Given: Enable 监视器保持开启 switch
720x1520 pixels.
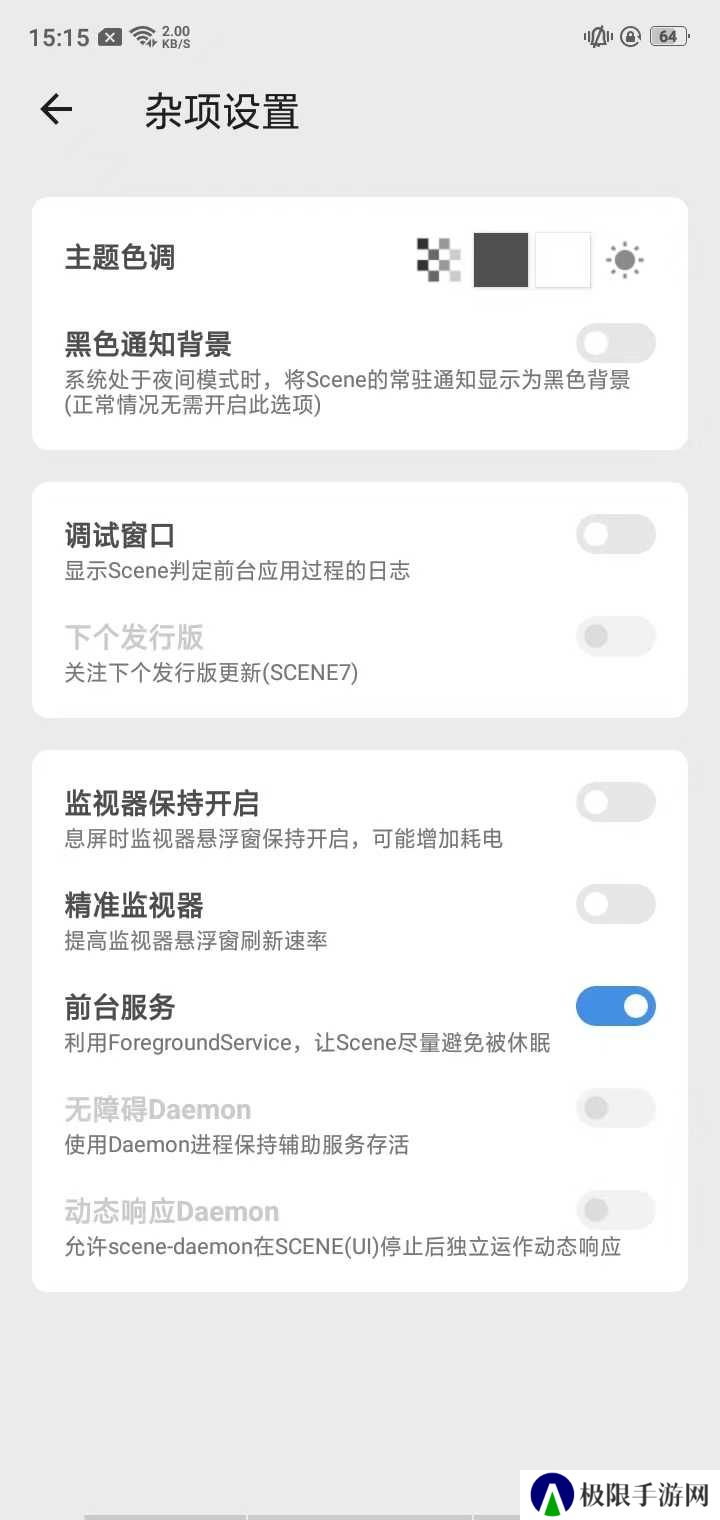Looking at the screenshot, I should click(616, 802).
